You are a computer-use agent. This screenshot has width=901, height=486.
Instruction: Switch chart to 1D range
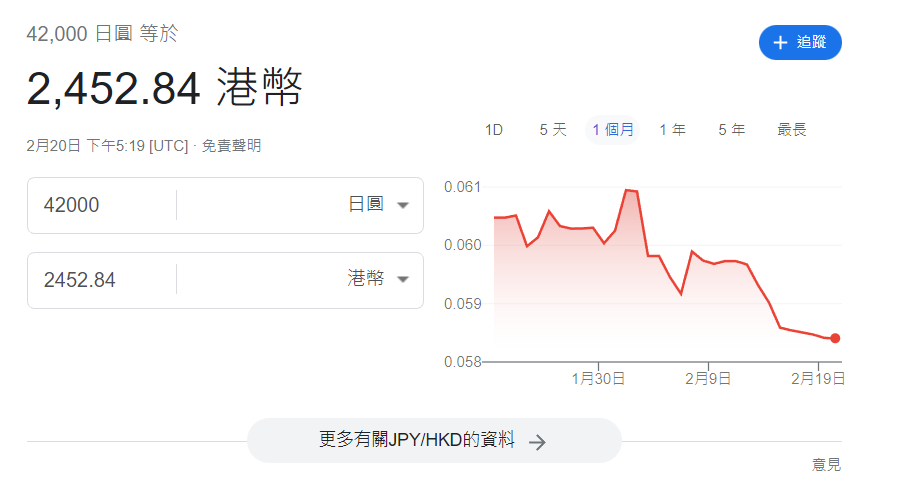(493, 130)
